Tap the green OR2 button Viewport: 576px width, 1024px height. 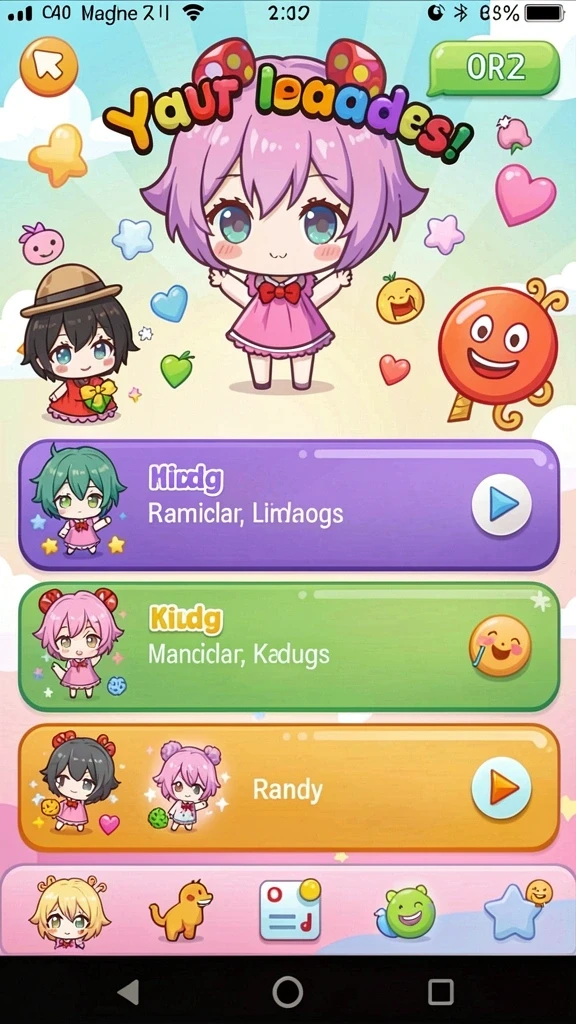pos(494,68)
